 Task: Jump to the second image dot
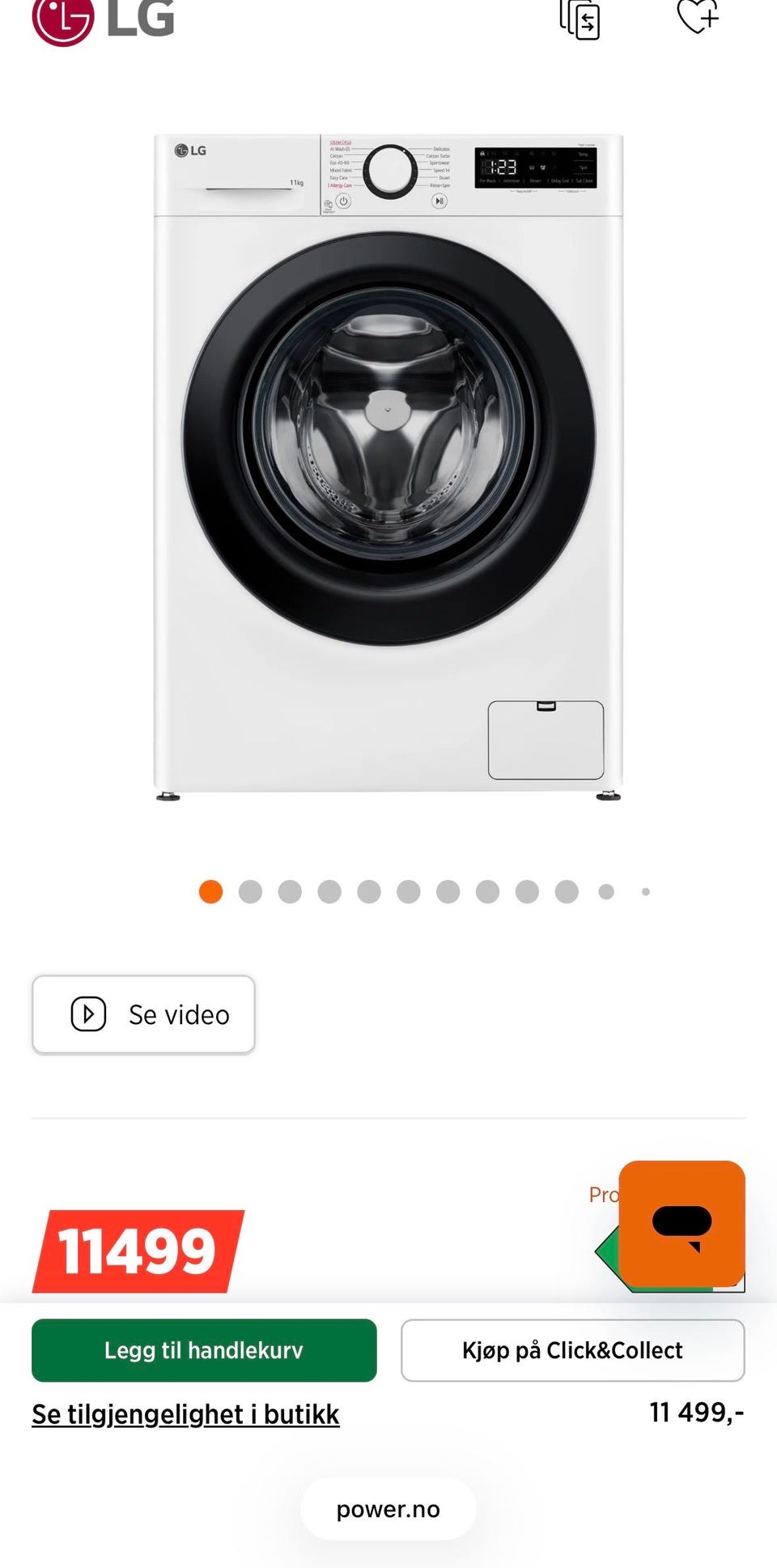251,891
